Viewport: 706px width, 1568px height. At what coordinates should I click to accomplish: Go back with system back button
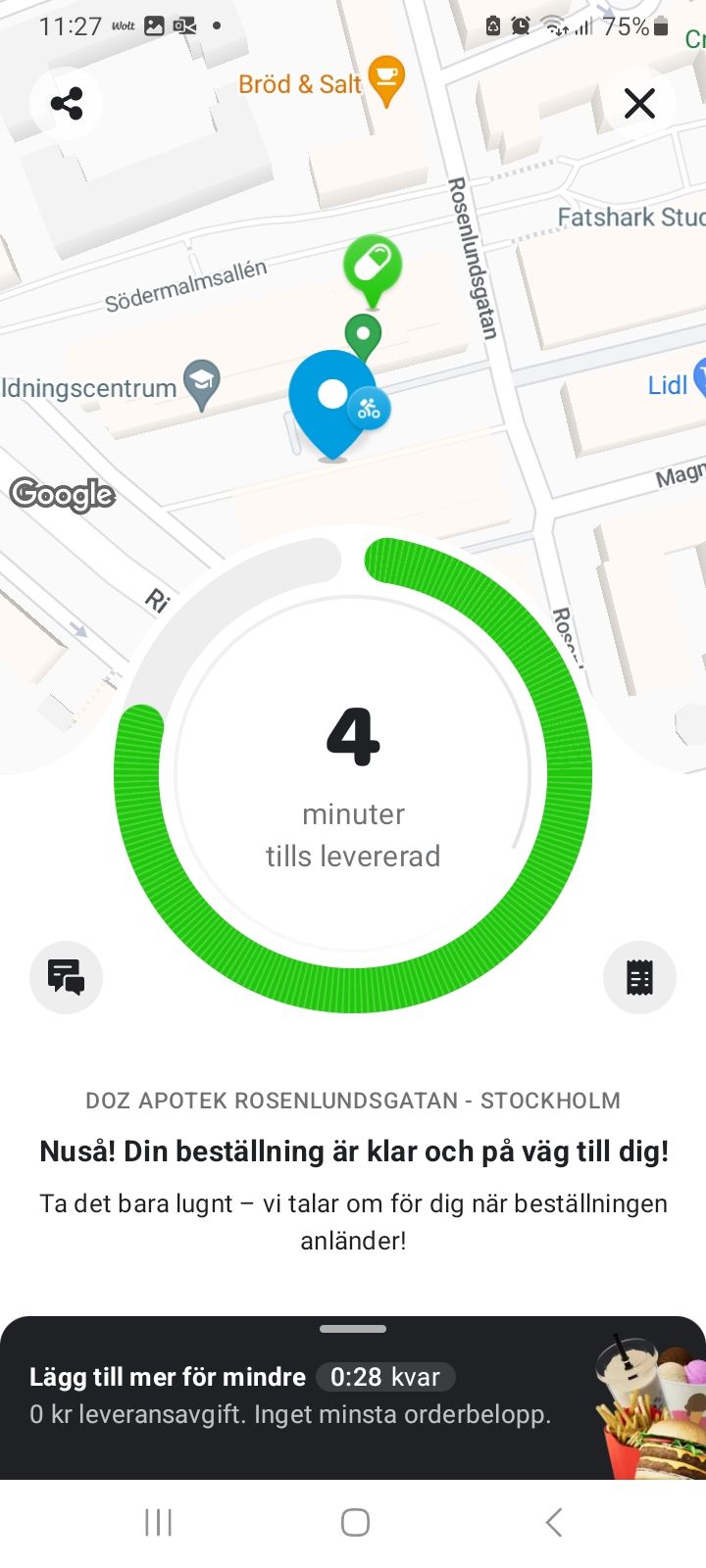pos(553,1522)
